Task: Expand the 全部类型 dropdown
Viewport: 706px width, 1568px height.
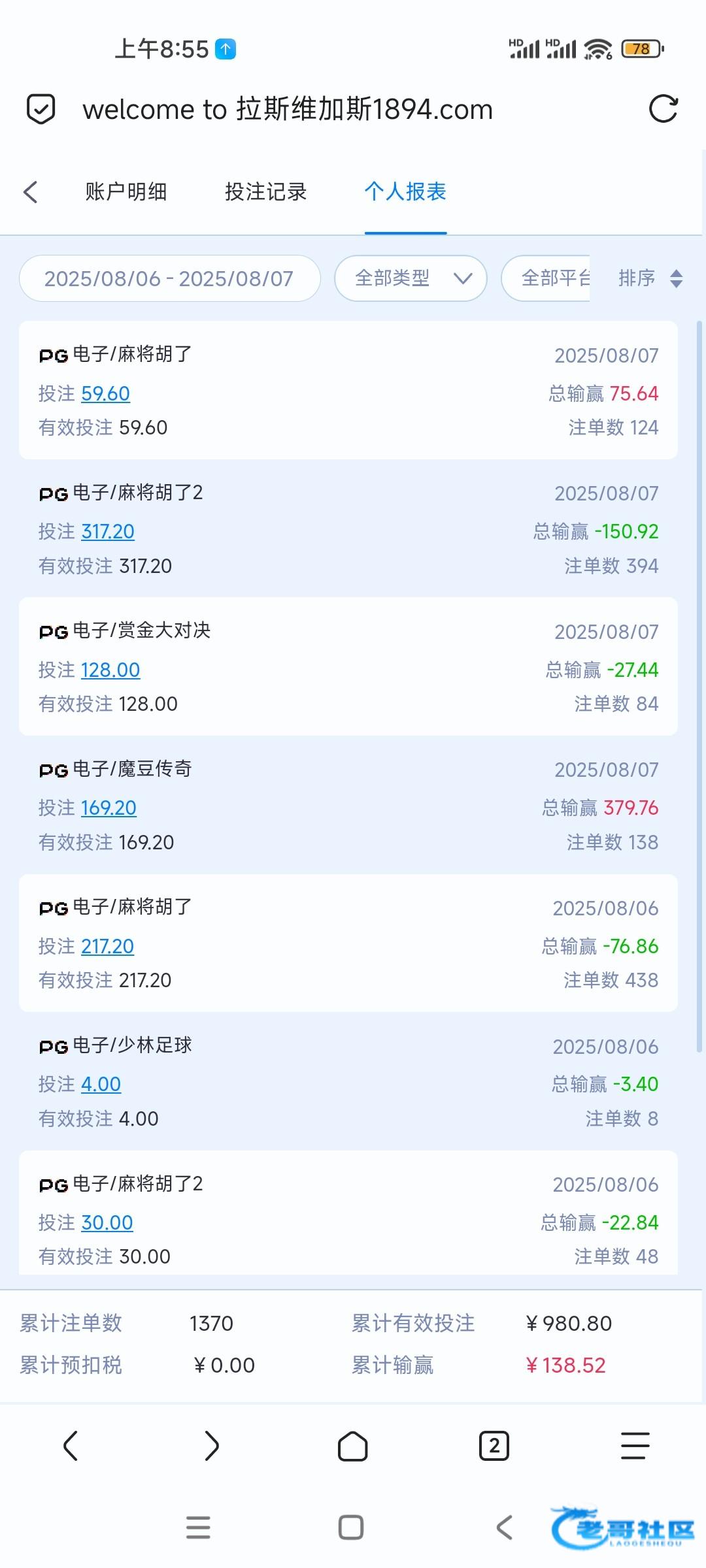Action: tap(411, 278)
